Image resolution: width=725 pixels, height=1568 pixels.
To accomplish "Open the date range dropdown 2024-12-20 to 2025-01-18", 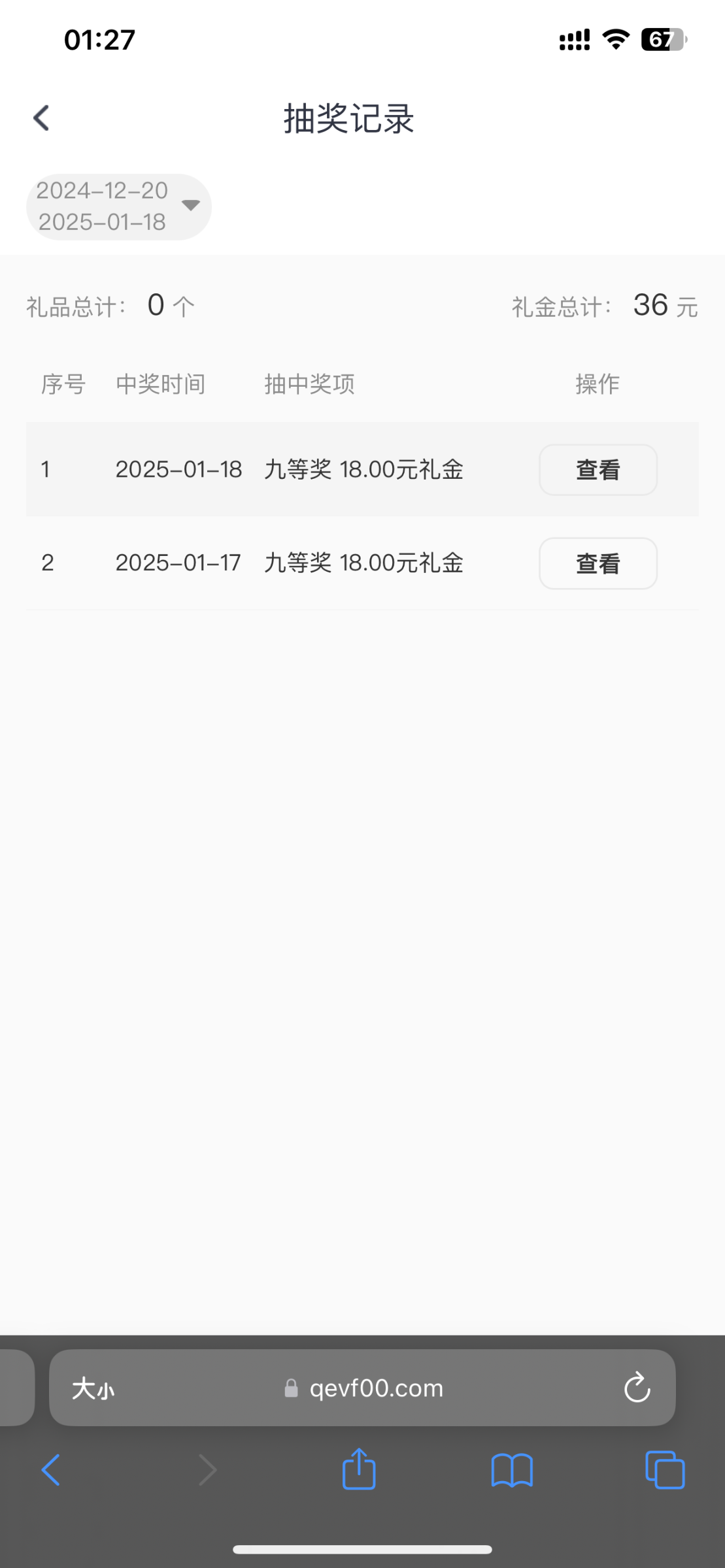I will [118, 206].
